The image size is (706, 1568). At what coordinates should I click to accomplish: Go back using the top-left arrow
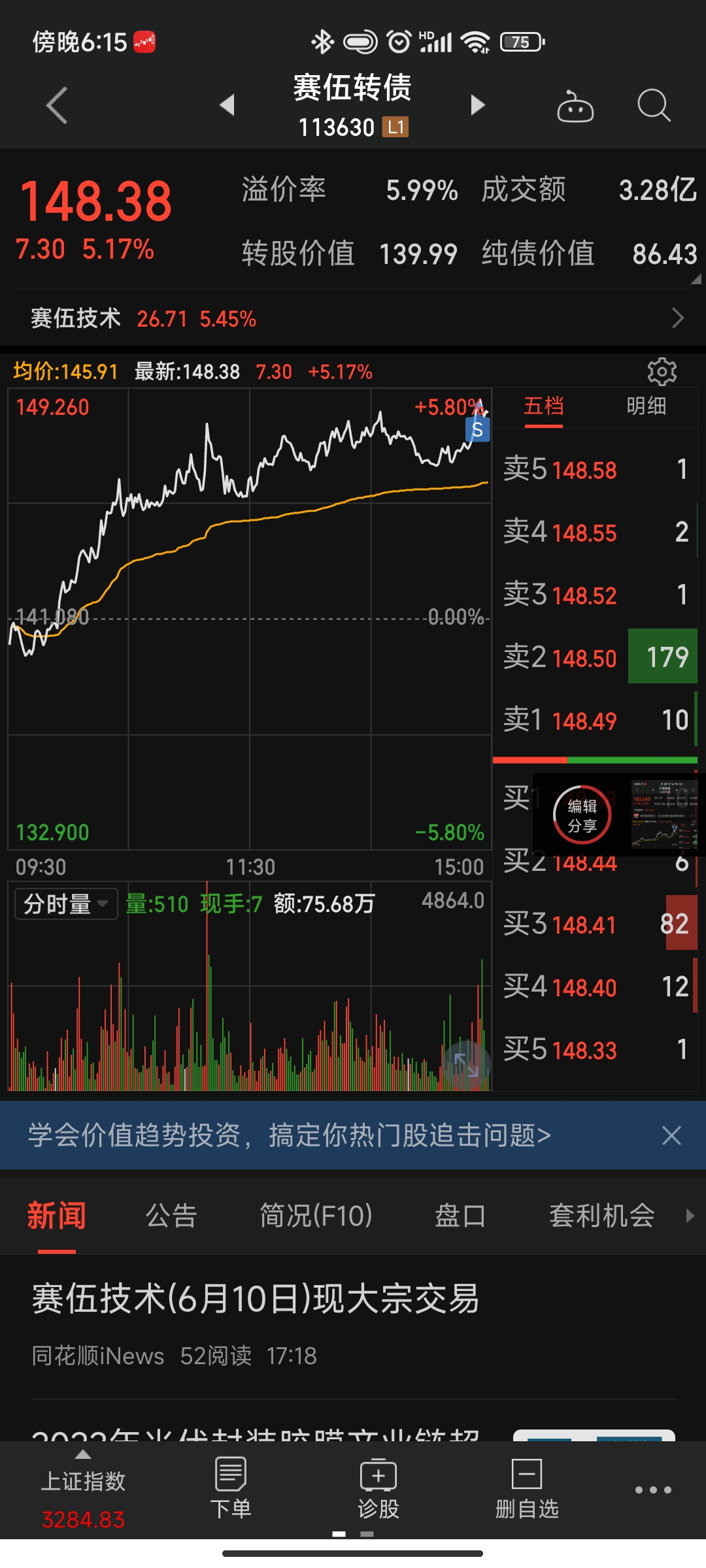click(58, 105)
